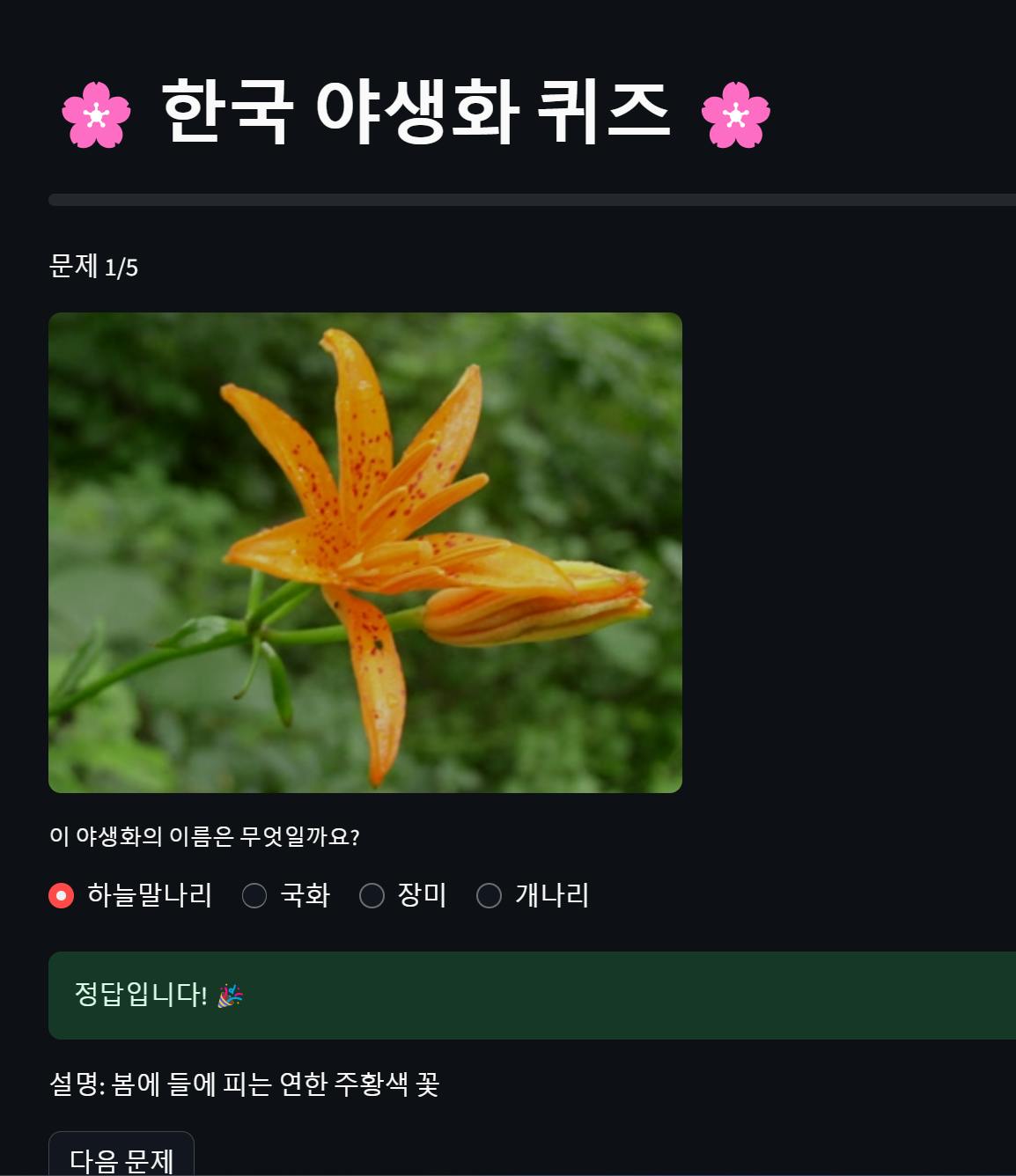Go to the next question with 다음 문제
Screen dimensions: 1016x1176
tap(121, 1158)
